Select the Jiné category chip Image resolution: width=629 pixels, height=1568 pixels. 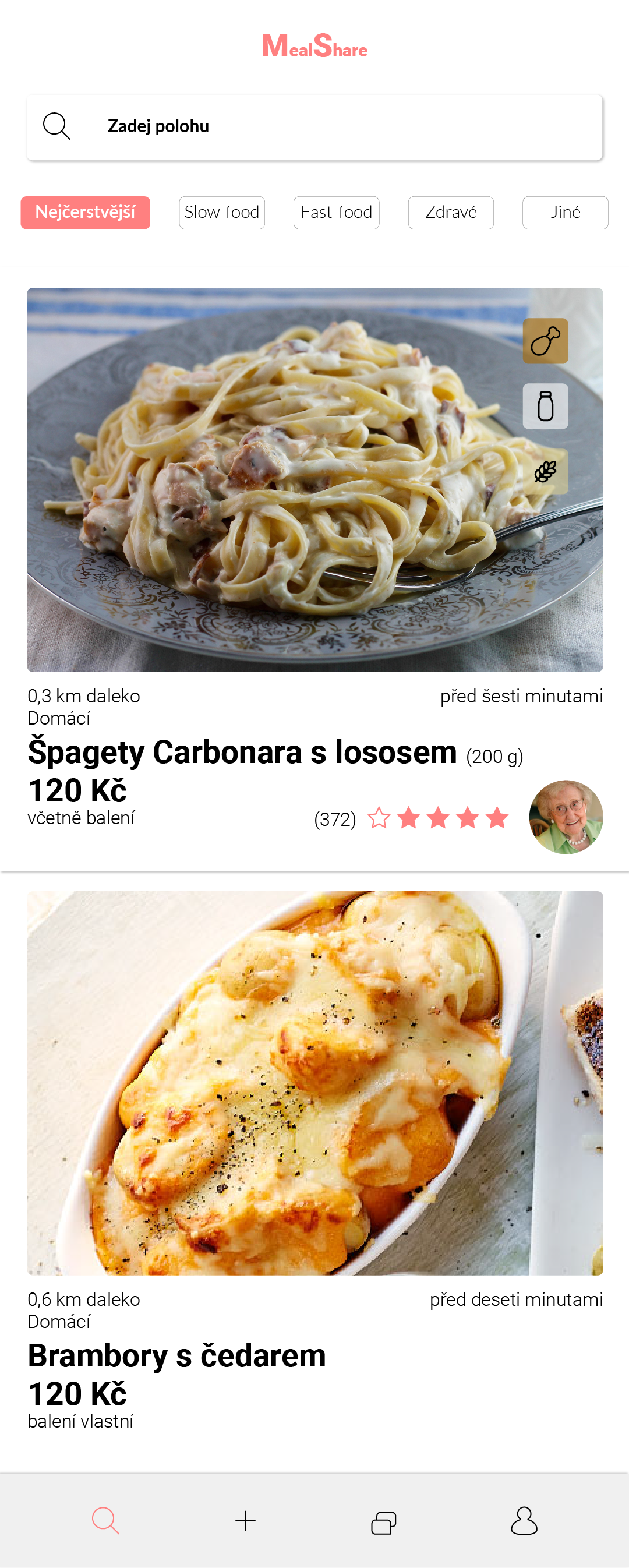click(564, 213)
